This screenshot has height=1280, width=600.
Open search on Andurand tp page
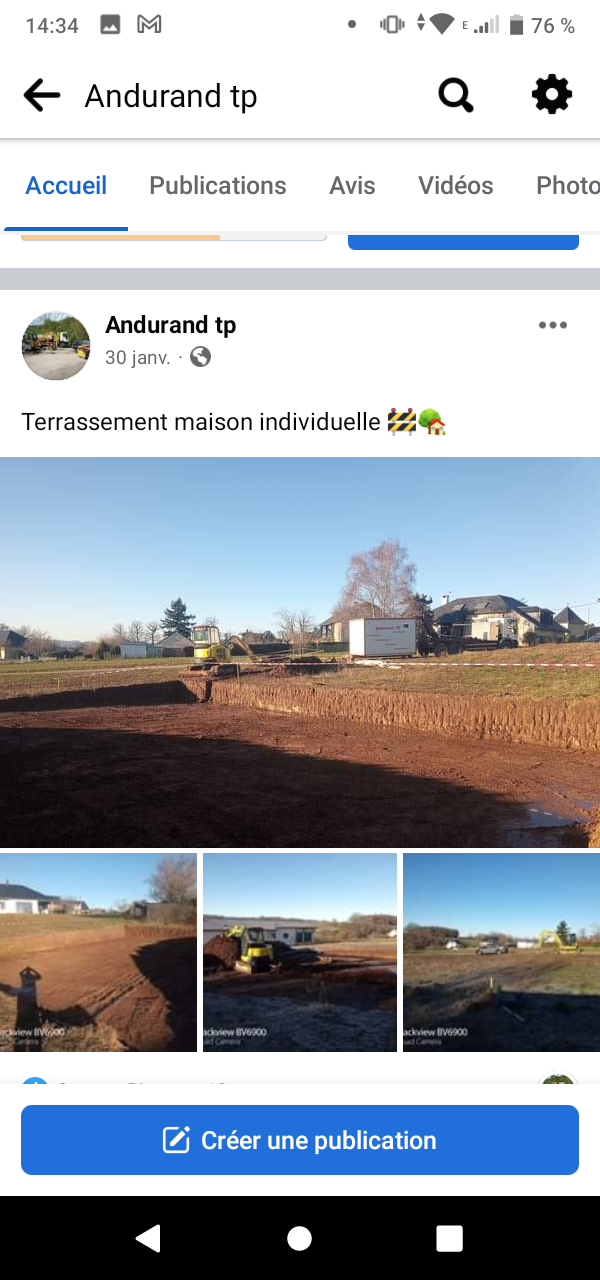tap(455, 96)
